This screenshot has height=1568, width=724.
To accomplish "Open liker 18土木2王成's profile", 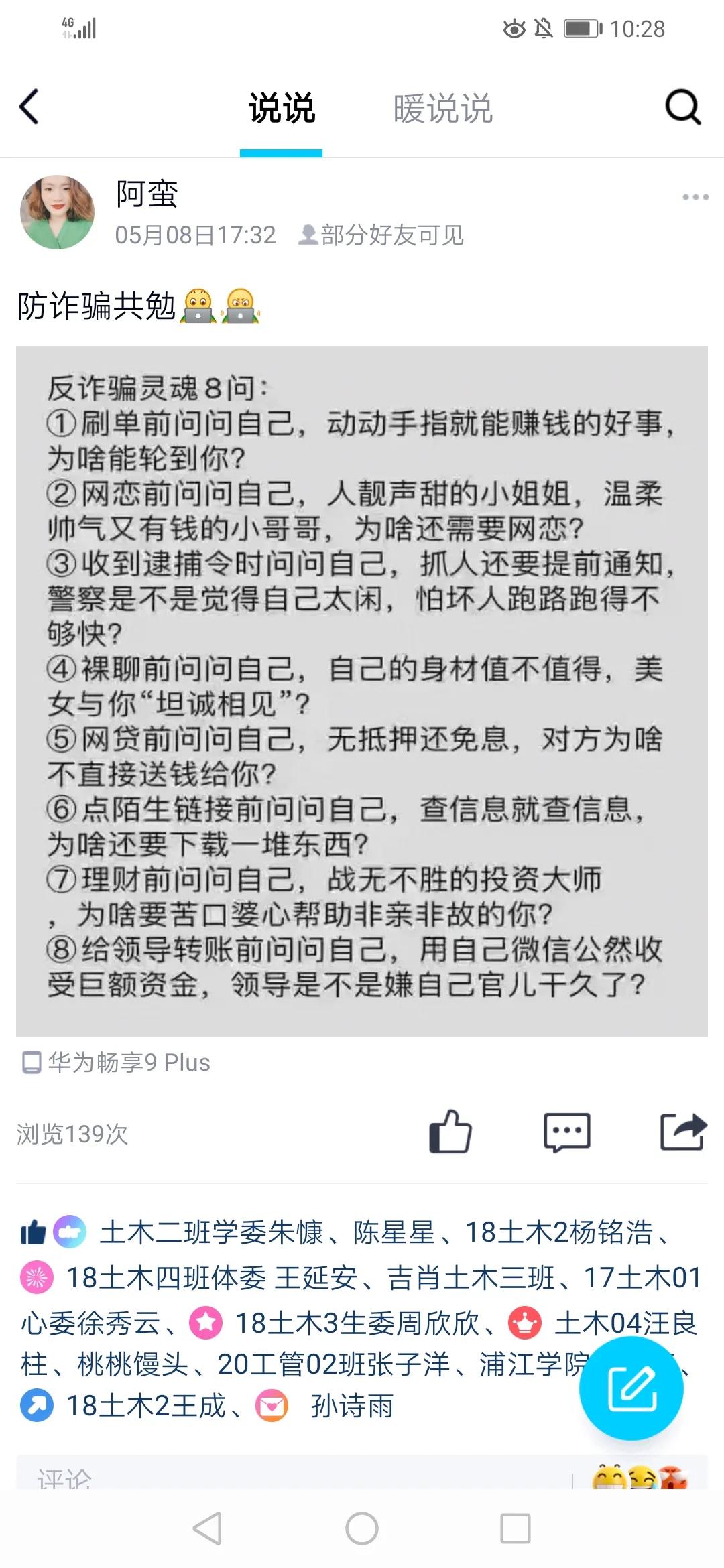I will [145, 1407].
